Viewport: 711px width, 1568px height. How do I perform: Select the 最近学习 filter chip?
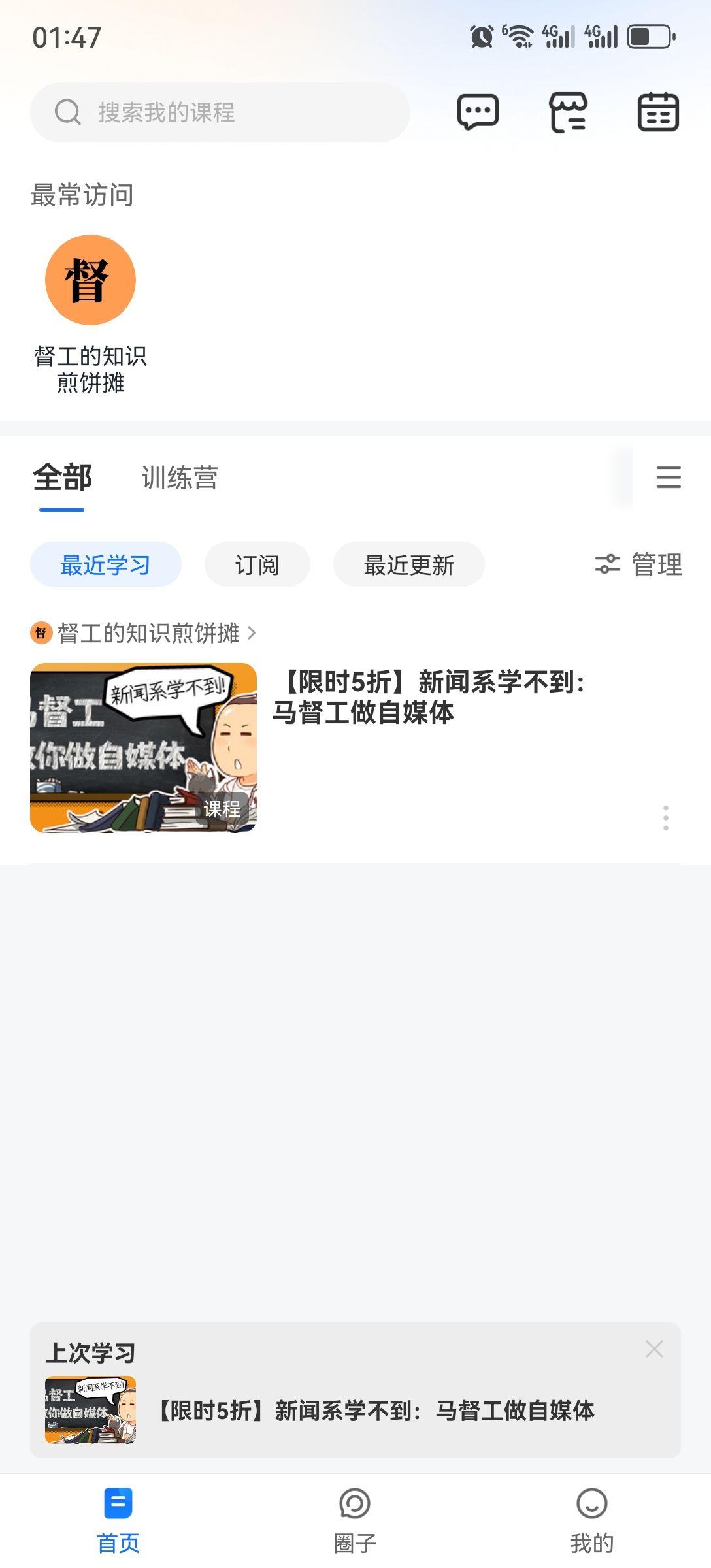tap(105, 564)
